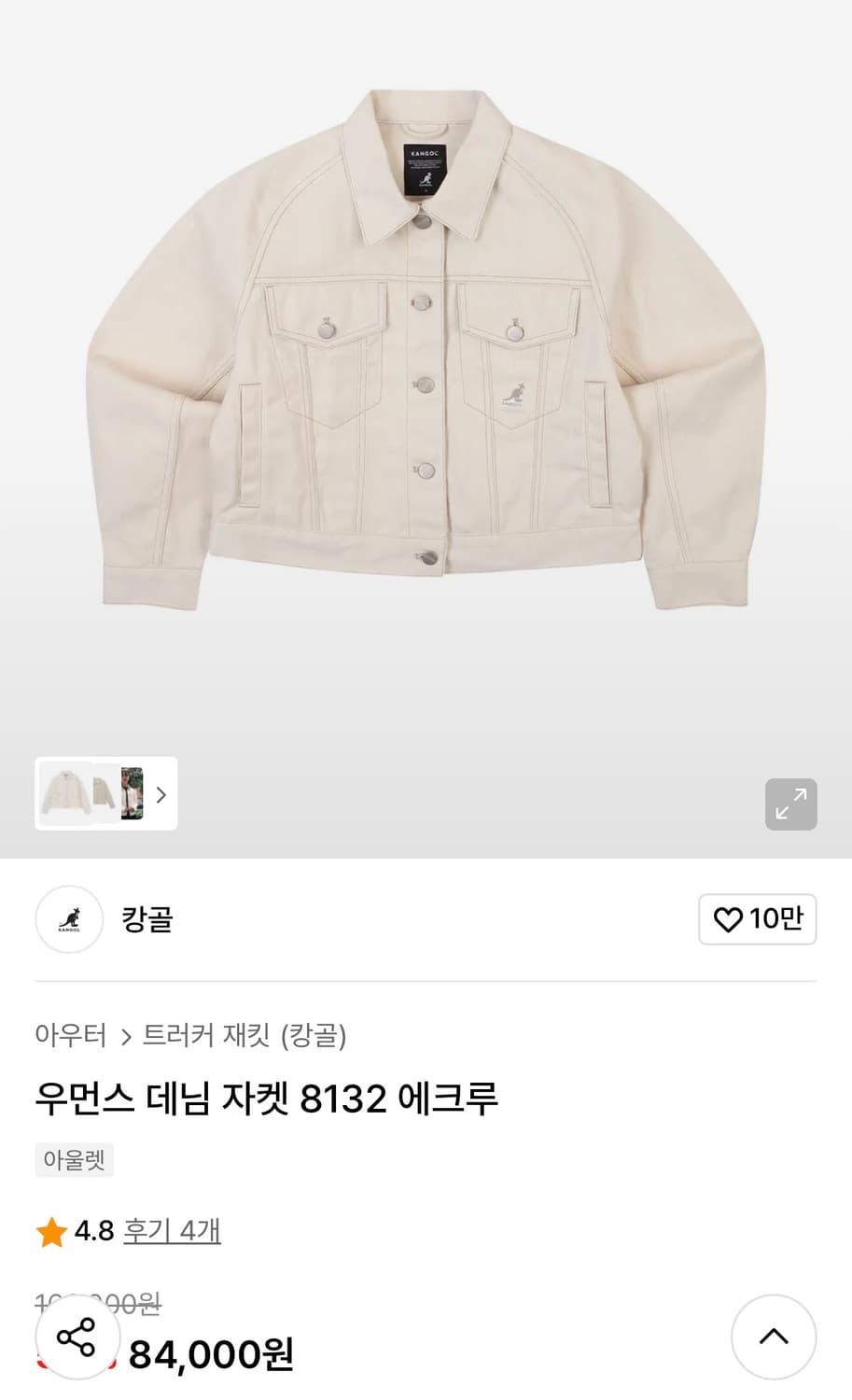Image resolution: width=852 pixels, height=1400 pixels.
Task: Open the image gallery via thumbnail arrow
Action: pyautogui.click(x=162, y=794)
